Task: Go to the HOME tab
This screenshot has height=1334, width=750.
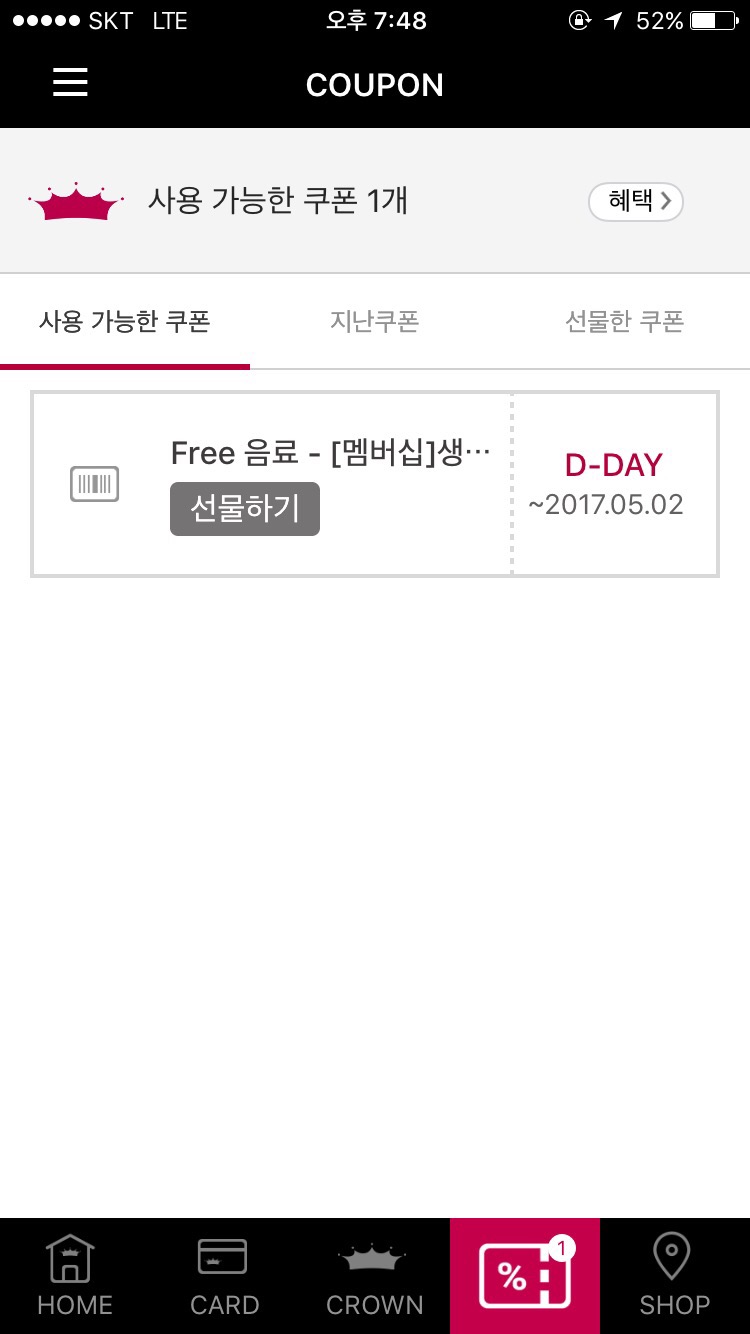Action: point(75,1276)
